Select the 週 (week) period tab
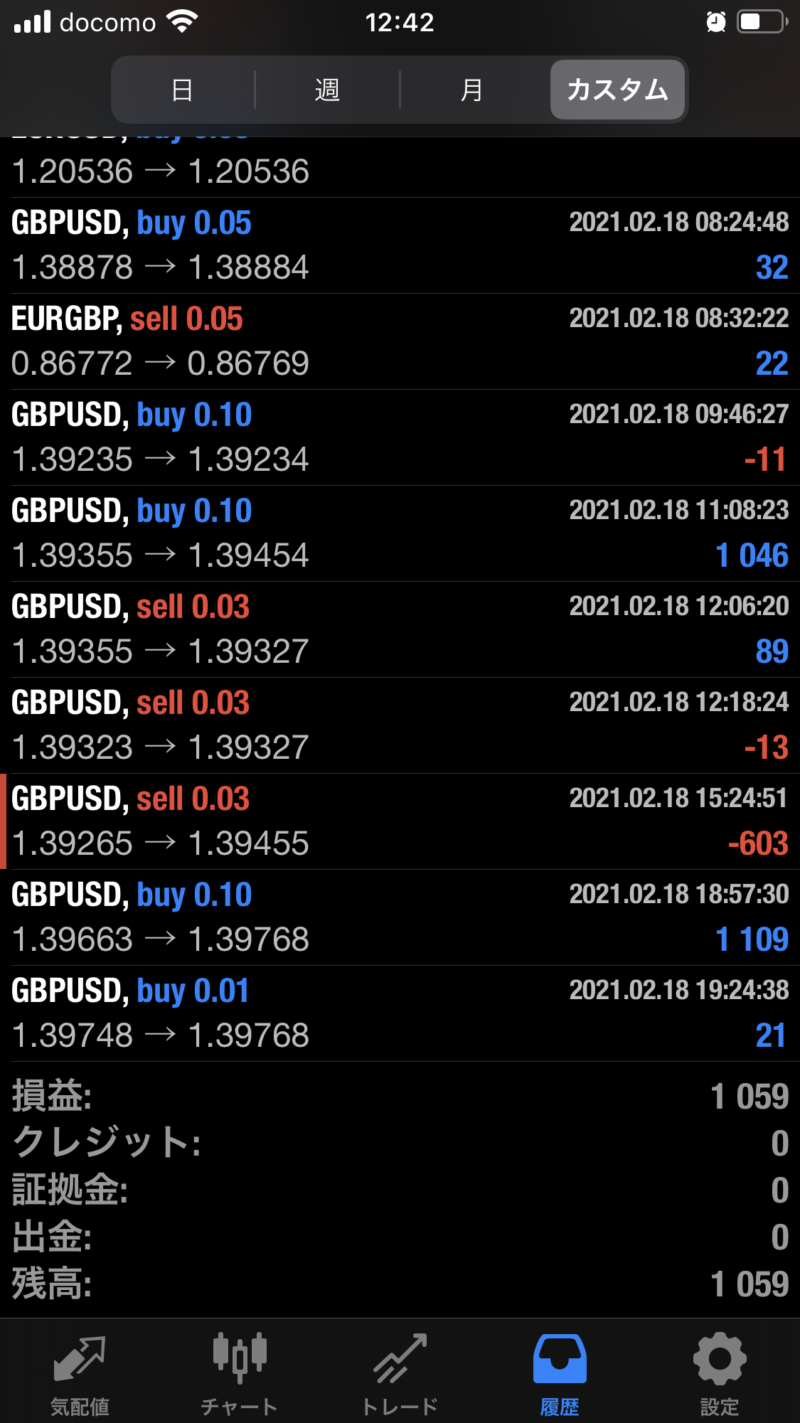Screen dimensions: 800x1423 click(327, 90)
